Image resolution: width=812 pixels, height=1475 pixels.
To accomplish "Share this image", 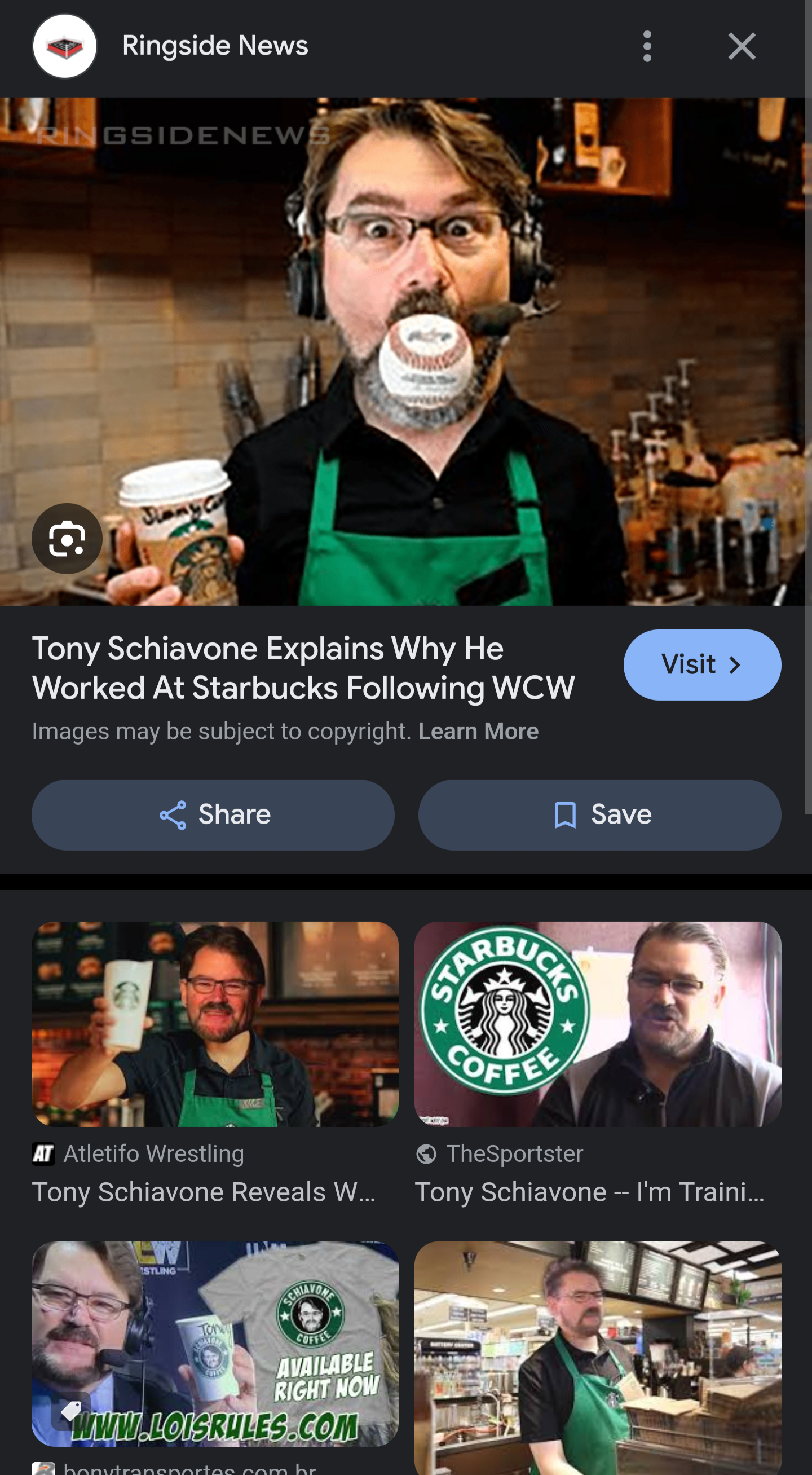I will coord(213,814).
